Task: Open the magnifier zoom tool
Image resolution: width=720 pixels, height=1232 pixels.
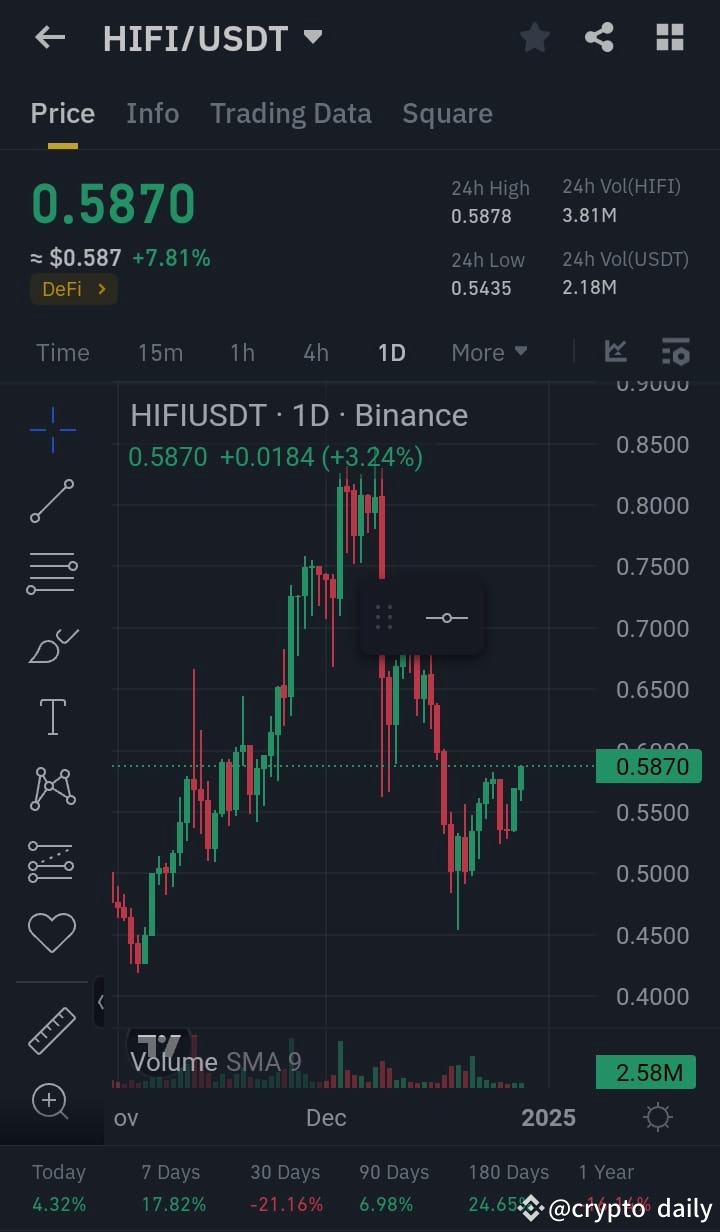Action: pos(51,1101)
